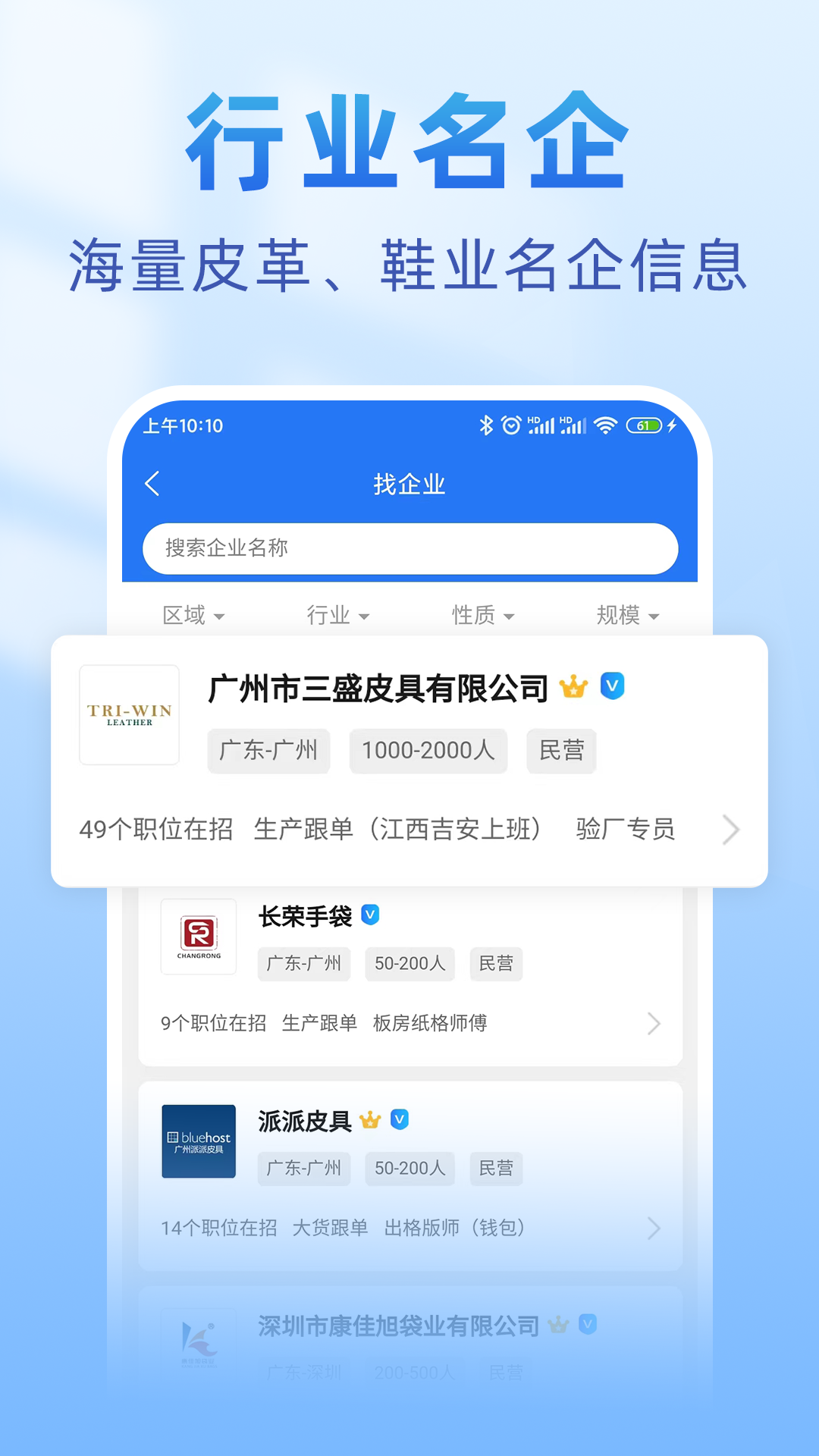819x1456 pixels.
Task: Tap the Wi-Fi icon in the status bar
Action: (604, 425)
